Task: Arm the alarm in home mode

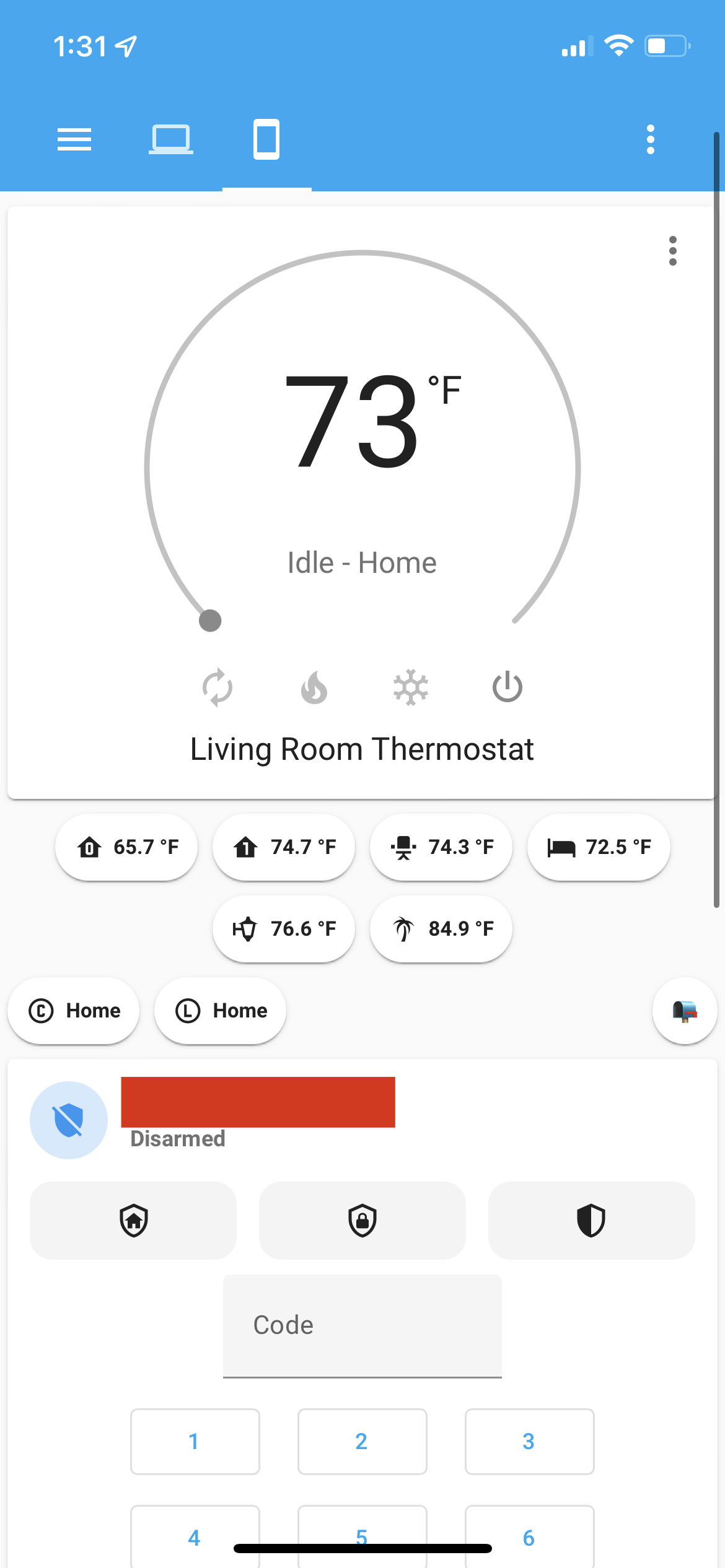Action: (x=133, y=1221)
